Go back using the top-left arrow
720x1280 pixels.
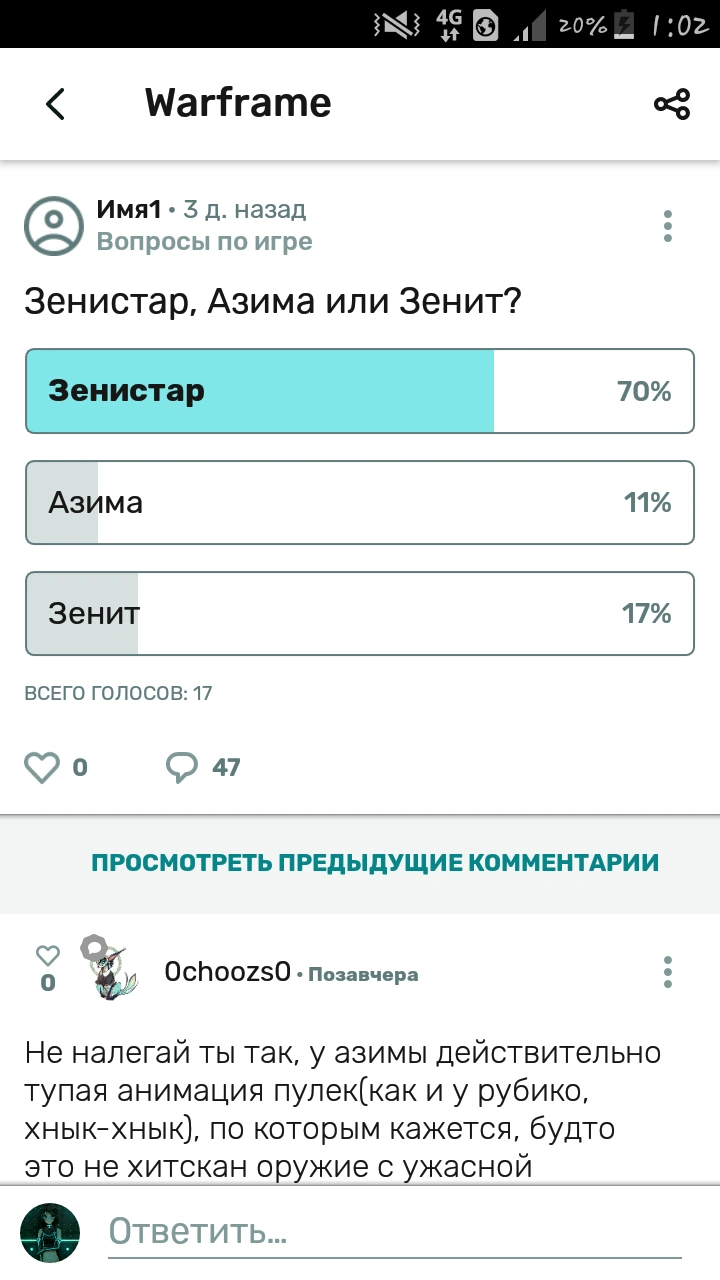[55, 103]
